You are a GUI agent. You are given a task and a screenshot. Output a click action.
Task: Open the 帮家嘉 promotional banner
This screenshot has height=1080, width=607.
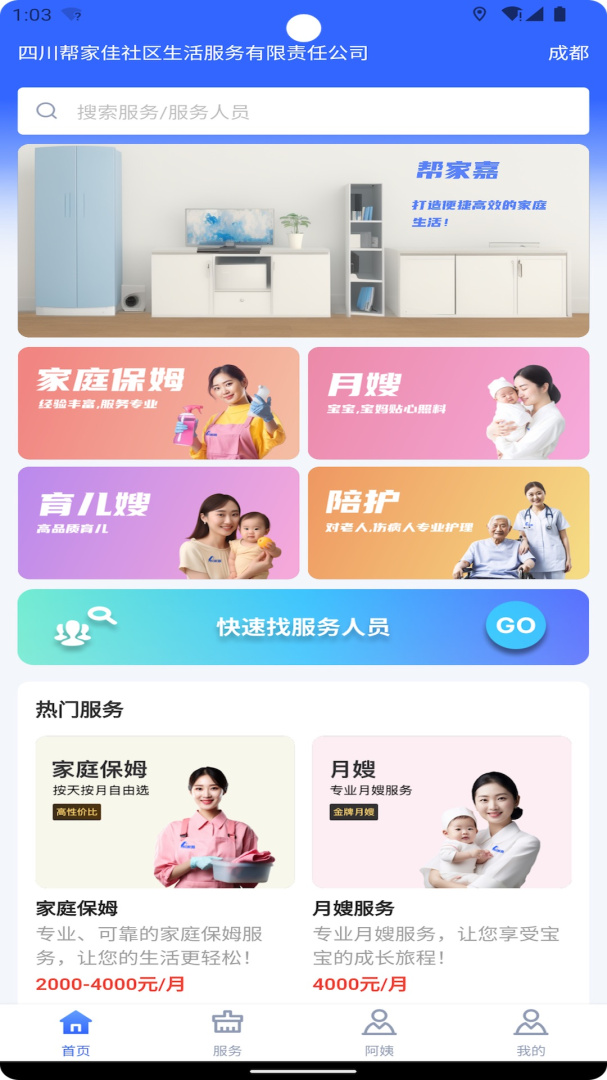(303, 240)
